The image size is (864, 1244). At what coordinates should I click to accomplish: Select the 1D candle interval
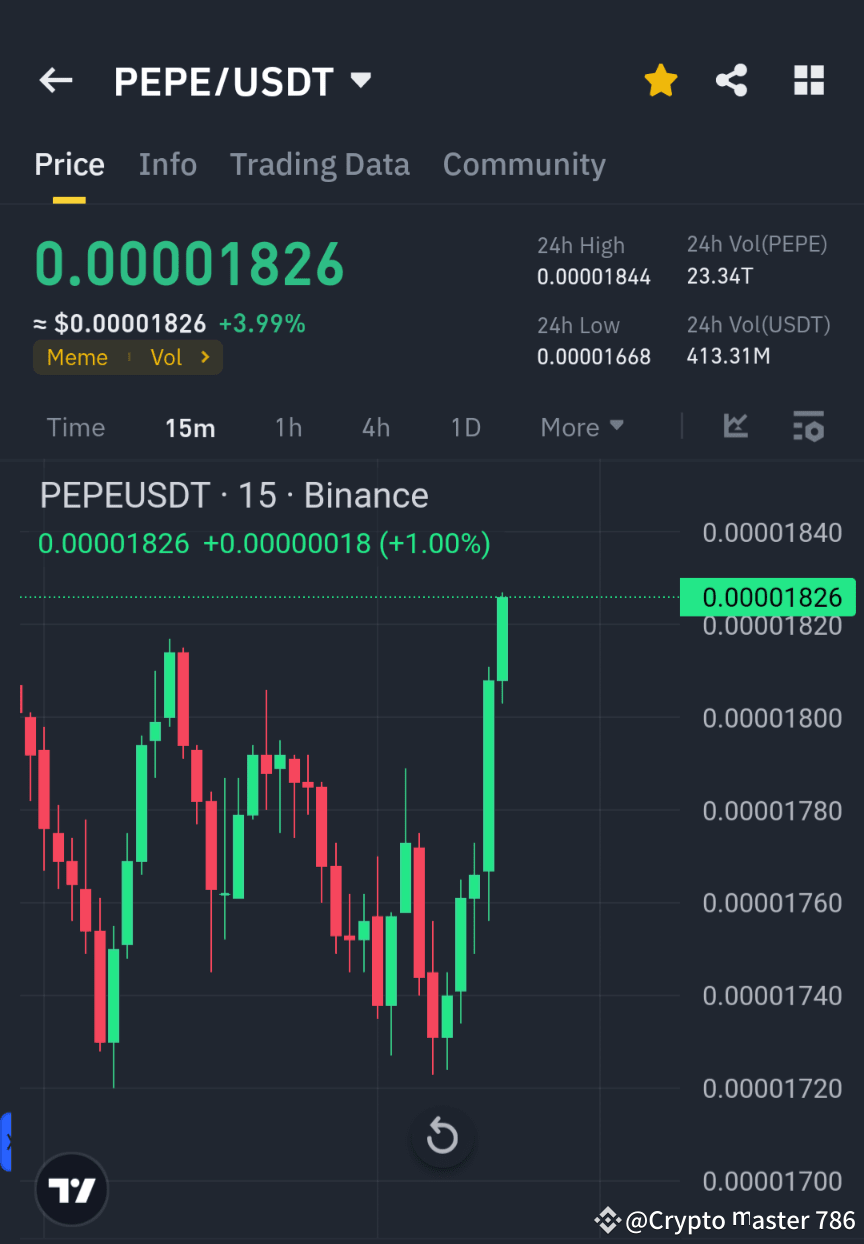[465, 427]
